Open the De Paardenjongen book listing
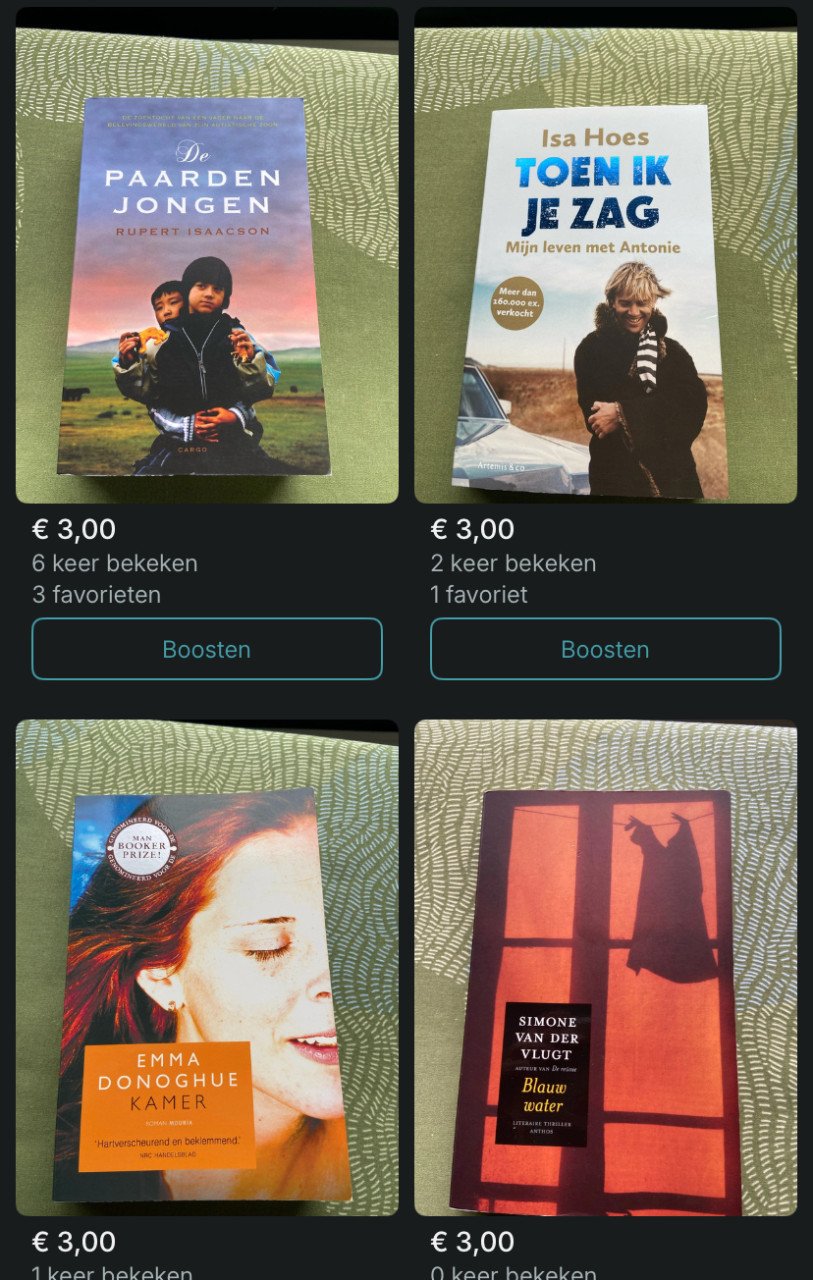Image resolution: width=813 pixels, height=1280 pixels. click(207, 265)
